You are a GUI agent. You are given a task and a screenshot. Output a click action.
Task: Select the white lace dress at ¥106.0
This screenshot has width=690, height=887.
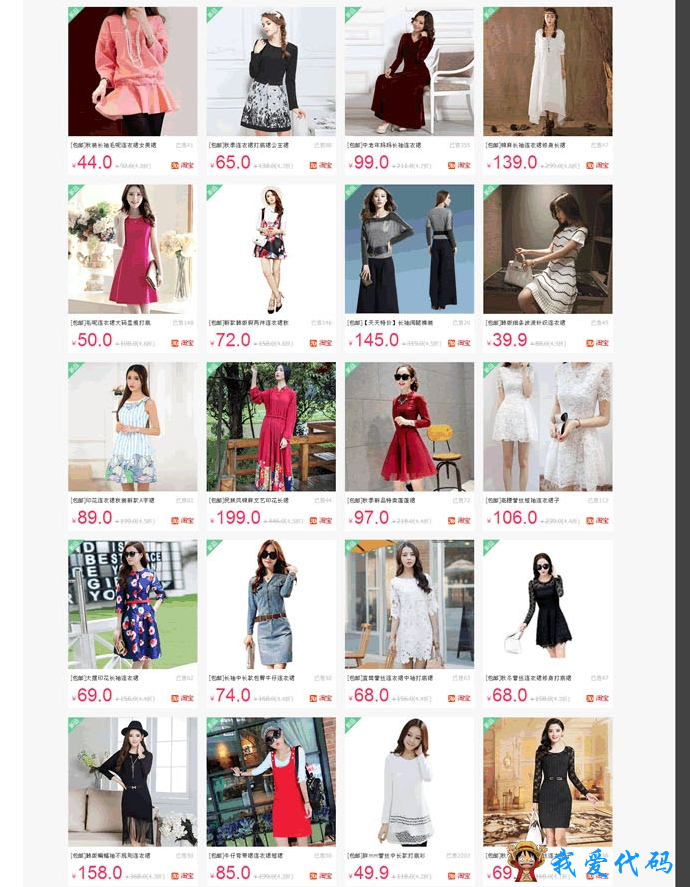(x=547, y=427)
